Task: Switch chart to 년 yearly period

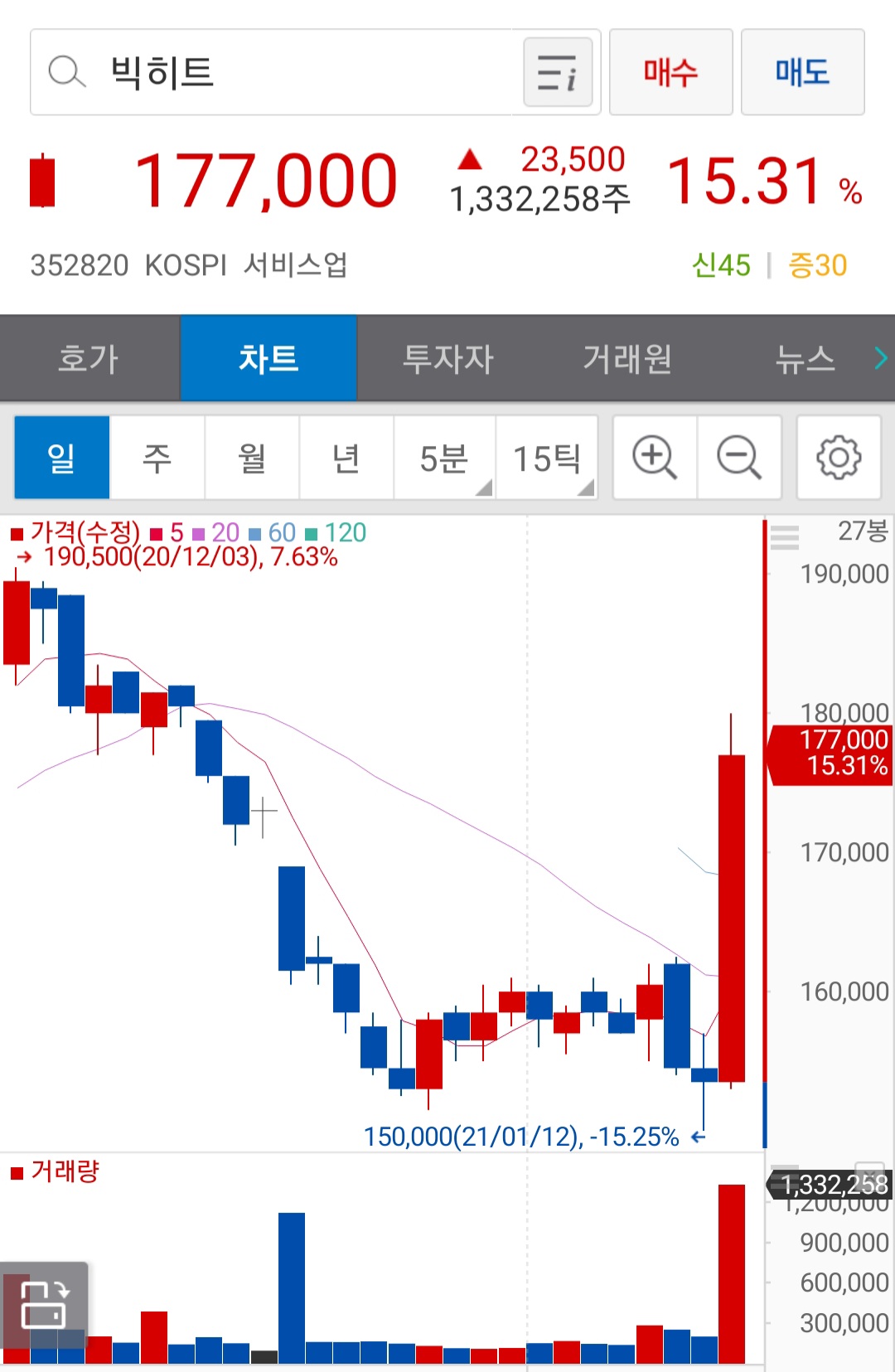Action: pos(346,458)
